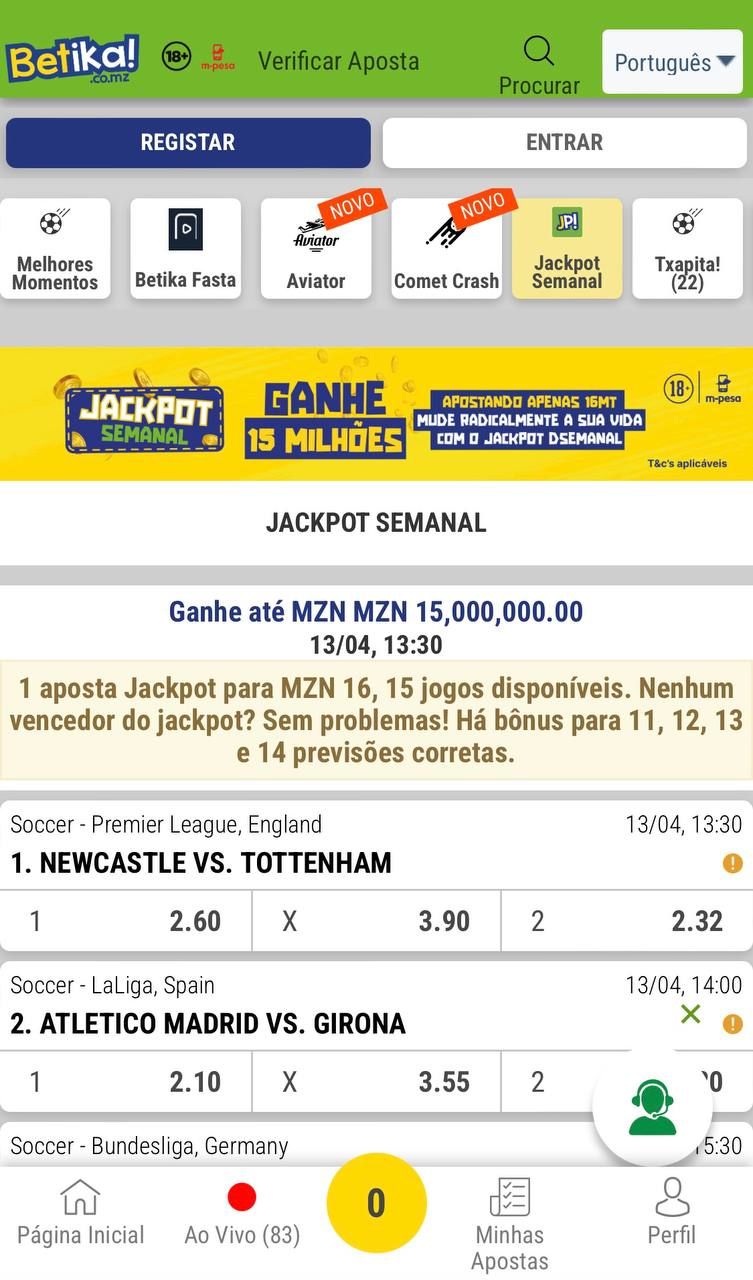Pick Newcastle home win at 2.60
The width and height of the screenshot is (753, 1280).
point(126,921)
